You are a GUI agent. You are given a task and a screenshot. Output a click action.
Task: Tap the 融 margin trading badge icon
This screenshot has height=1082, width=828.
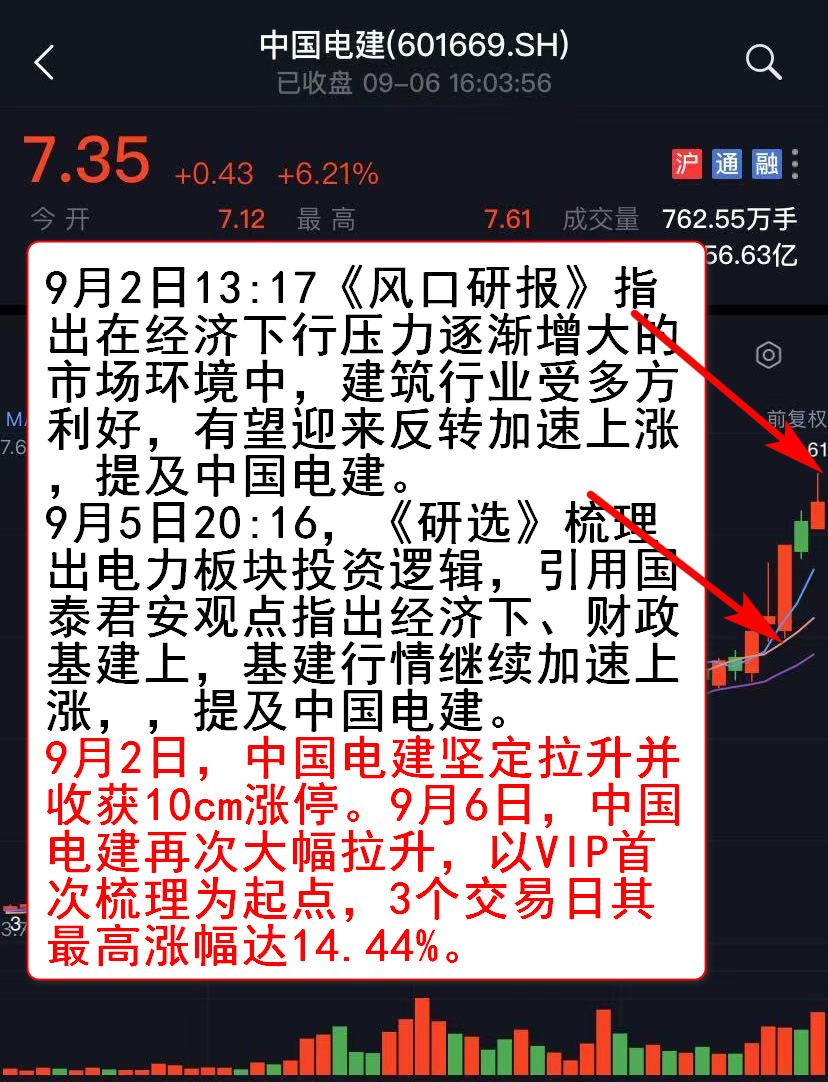coord(768,163)
